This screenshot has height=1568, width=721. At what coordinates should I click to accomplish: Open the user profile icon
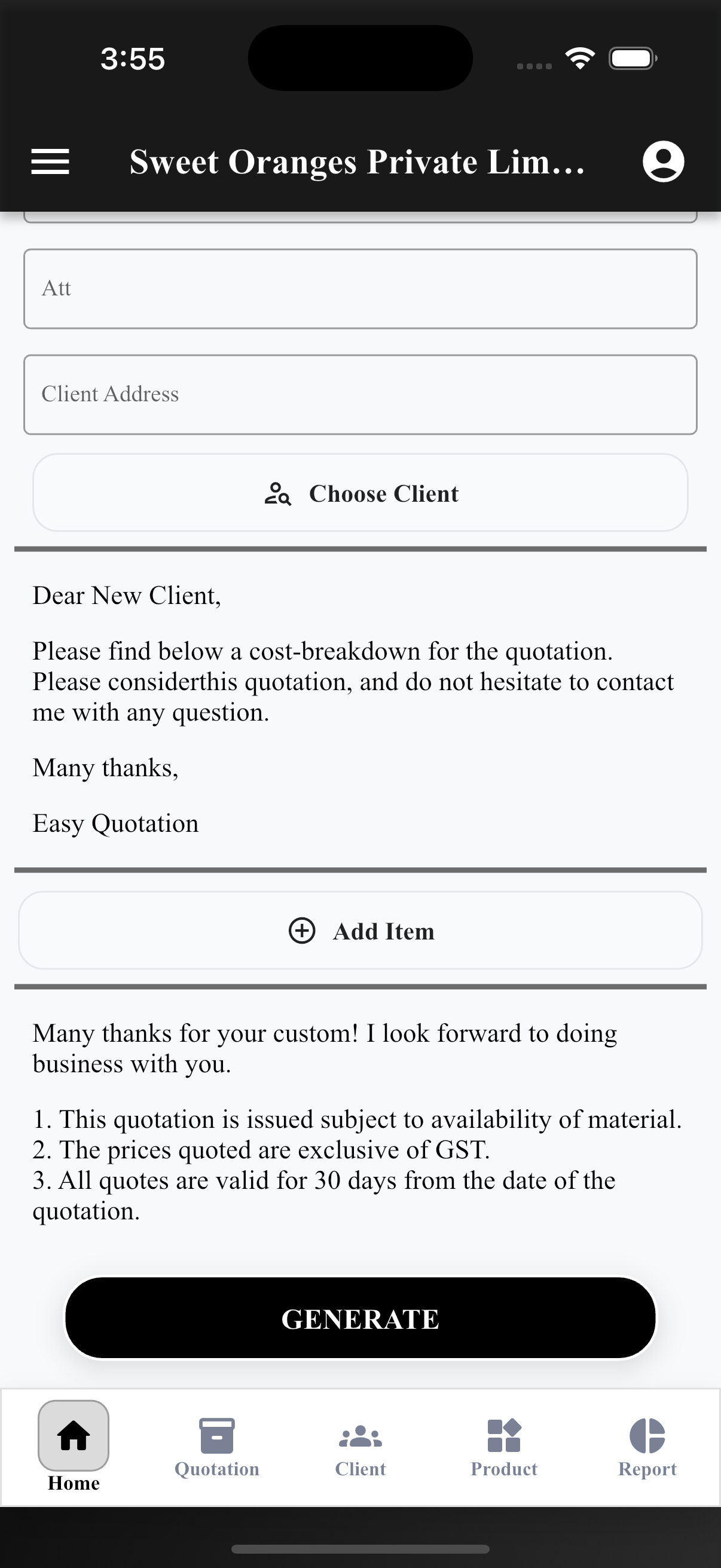click(665, 161)
